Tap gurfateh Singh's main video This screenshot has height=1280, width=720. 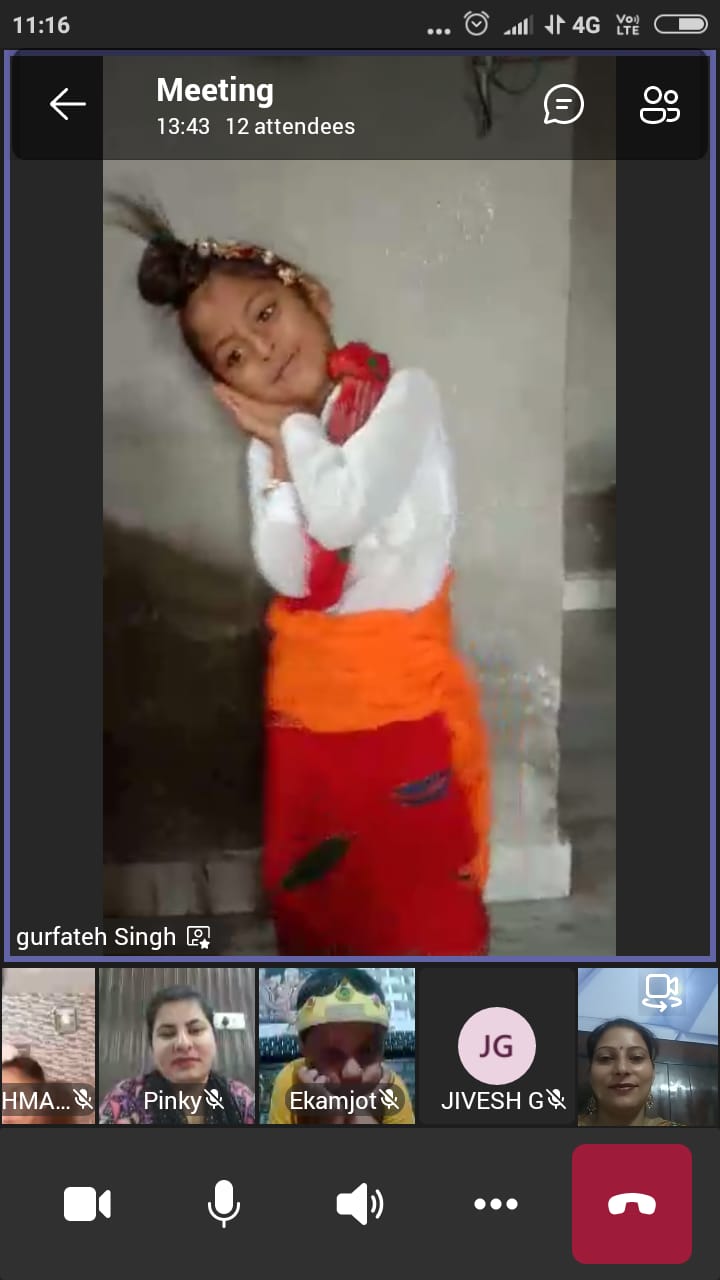point(360,556)
